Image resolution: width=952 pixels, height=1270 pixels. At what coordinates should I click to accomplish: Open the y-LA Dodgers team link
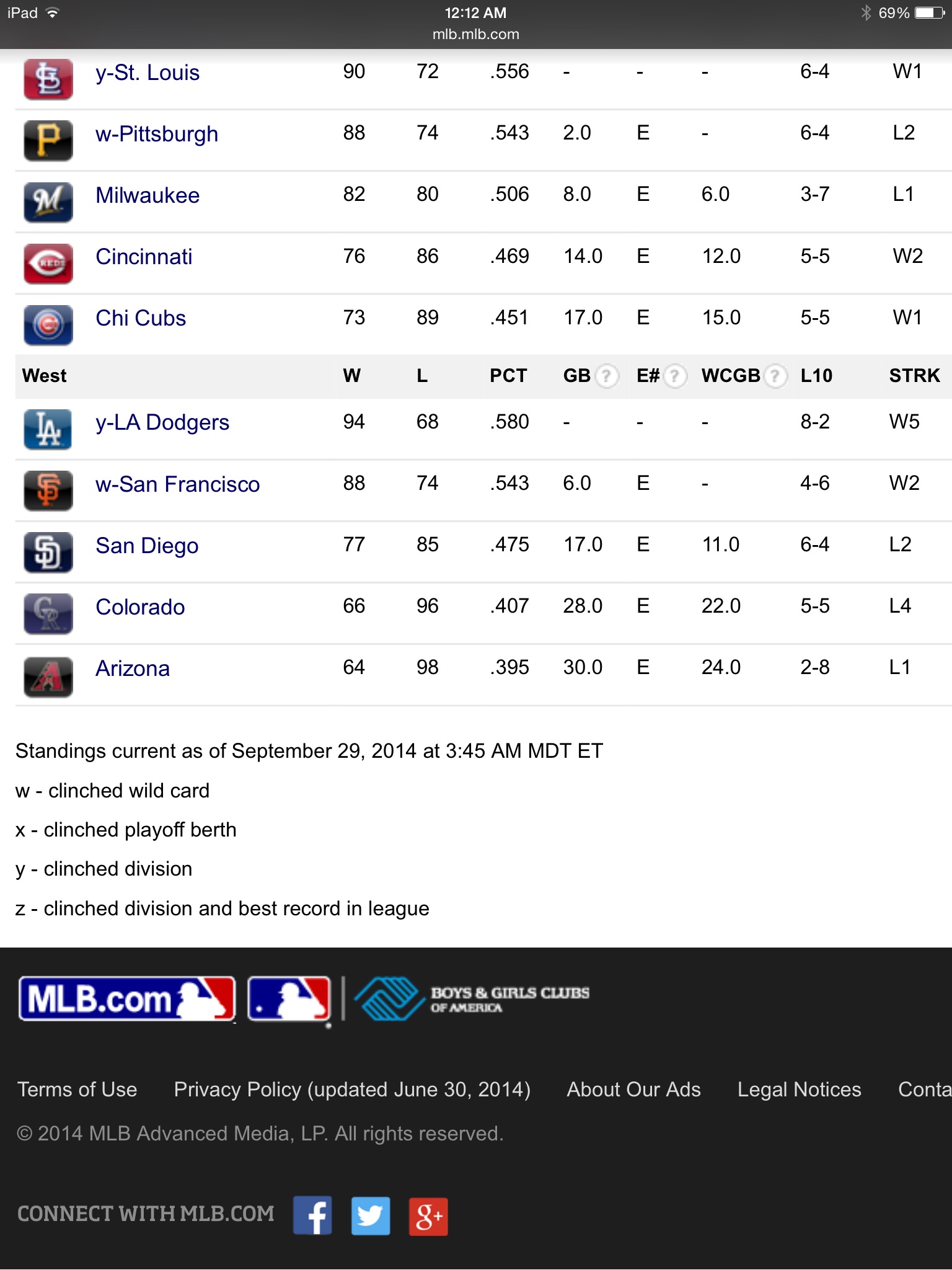pos(162,422)
